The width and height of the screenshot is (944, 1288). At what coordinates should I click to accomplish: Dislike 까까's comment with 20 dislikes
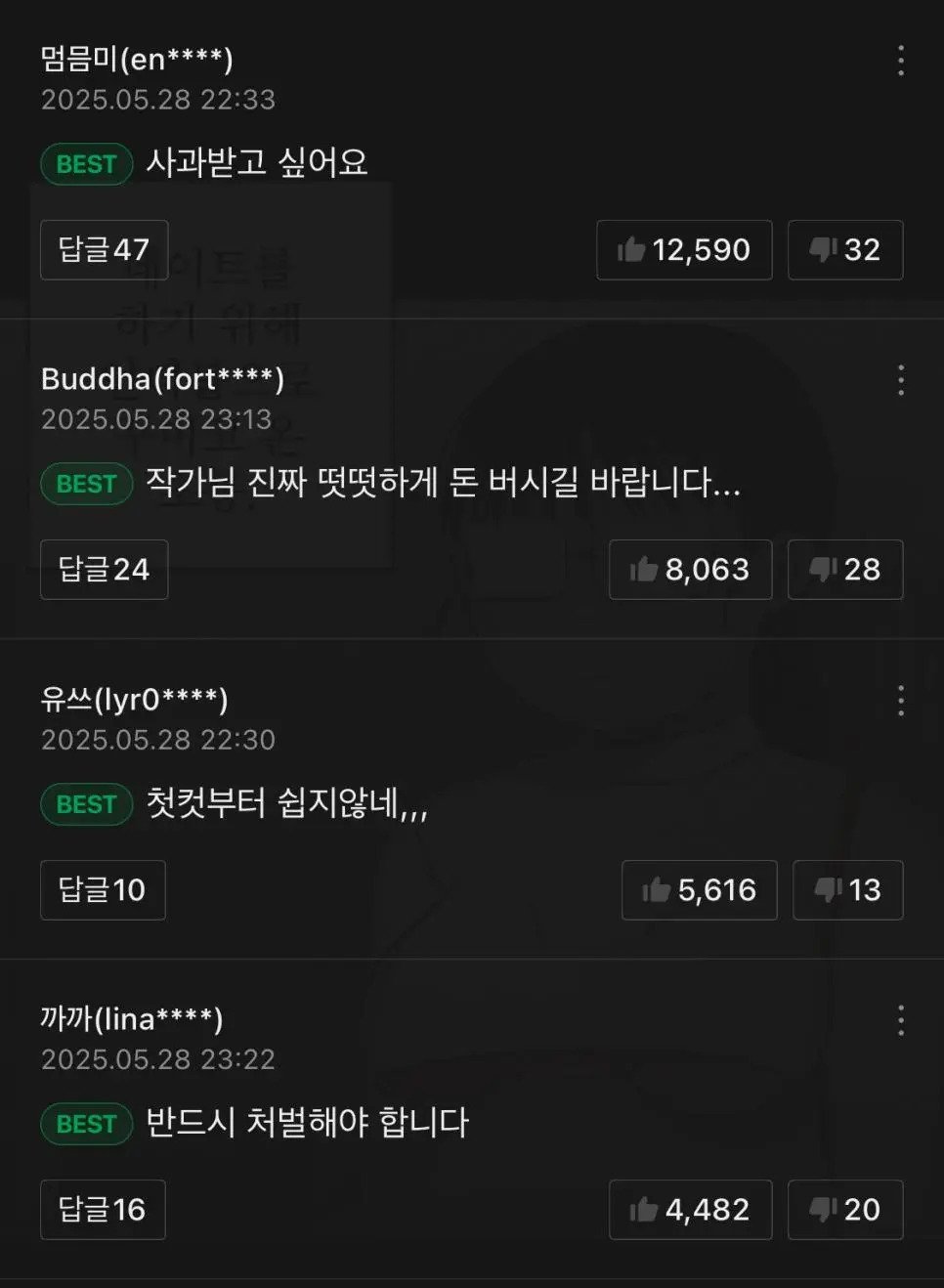(x=845, y=1210)
